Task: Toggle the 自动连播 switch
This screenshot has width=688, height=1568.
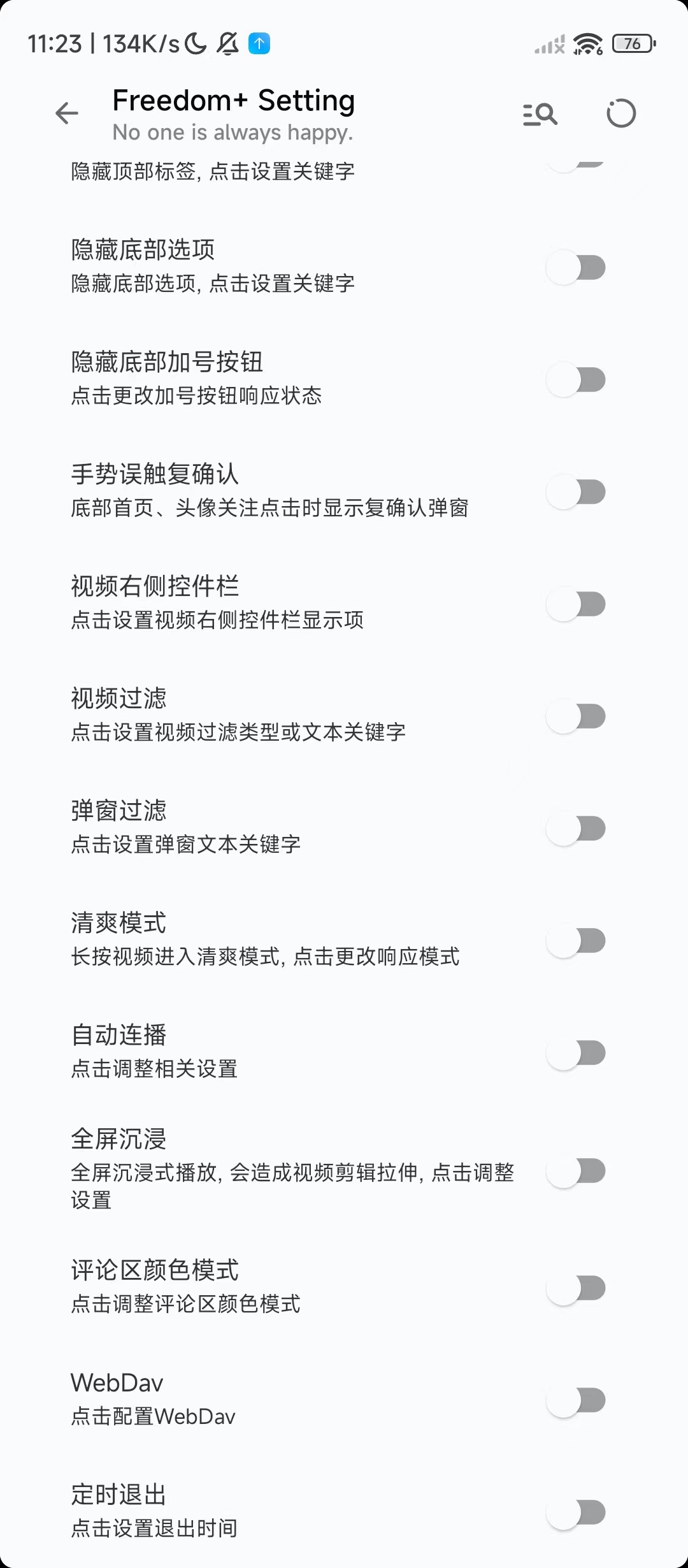Action: point(575,1052)
